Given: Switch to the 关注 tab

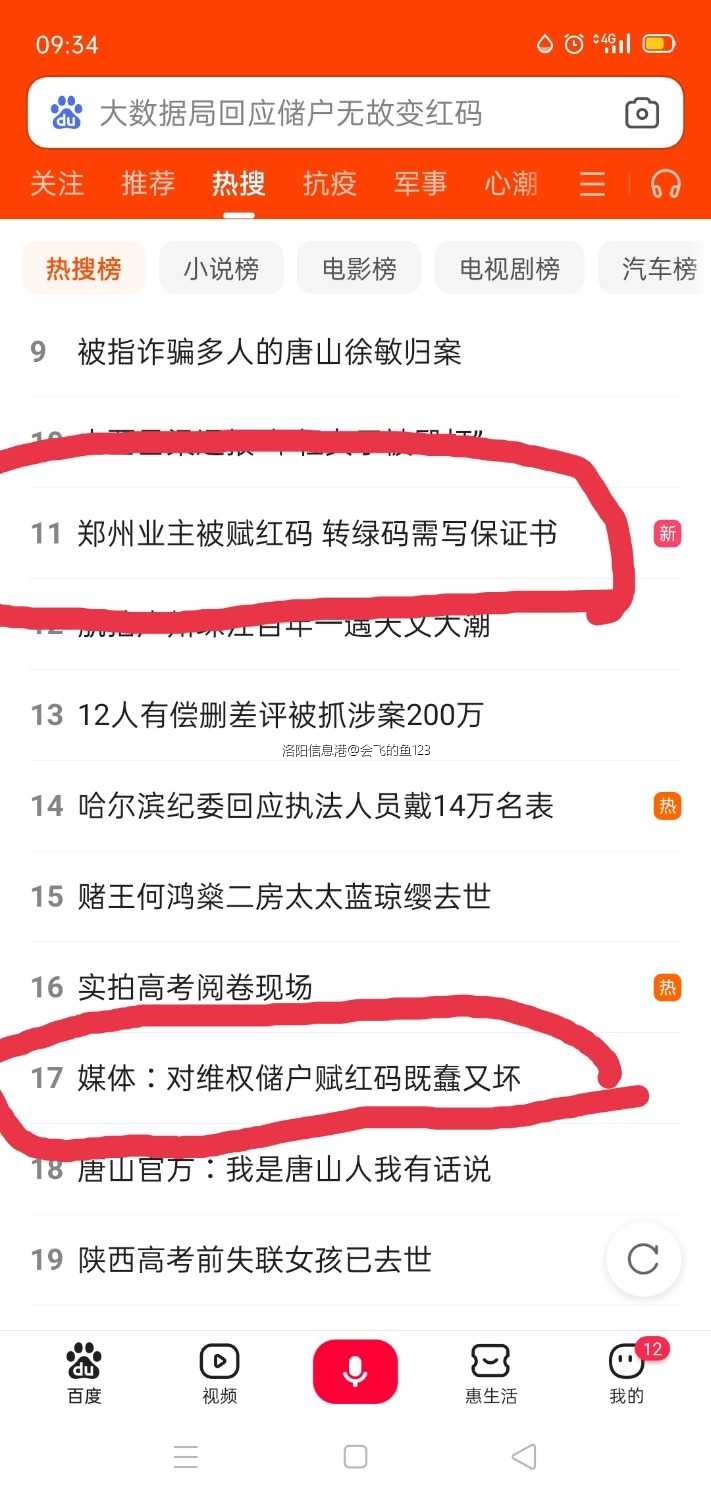Looking at the screenshot, I should [x=57, y=184].
